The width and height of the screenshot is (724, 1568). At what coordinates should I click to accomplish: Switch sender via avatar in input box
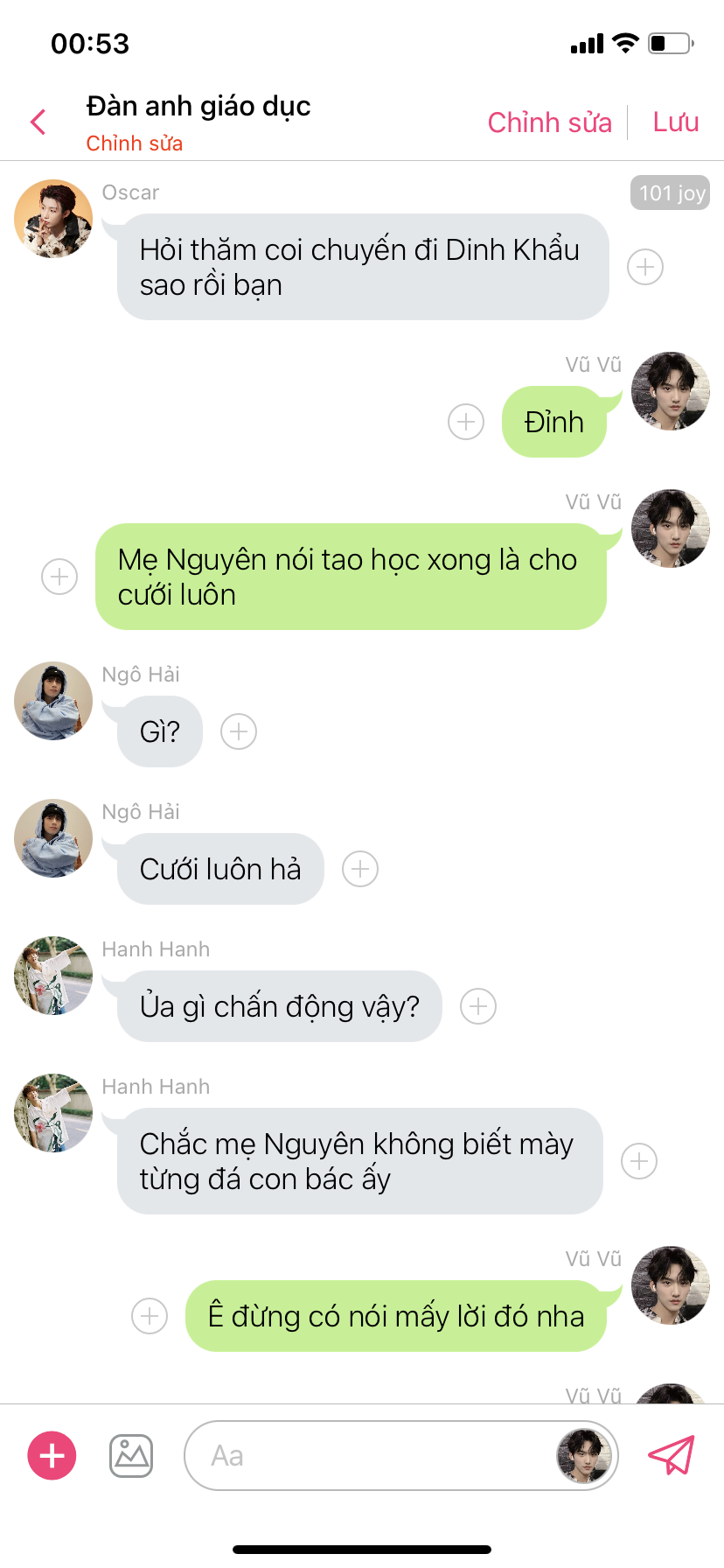pos(583,1456)
